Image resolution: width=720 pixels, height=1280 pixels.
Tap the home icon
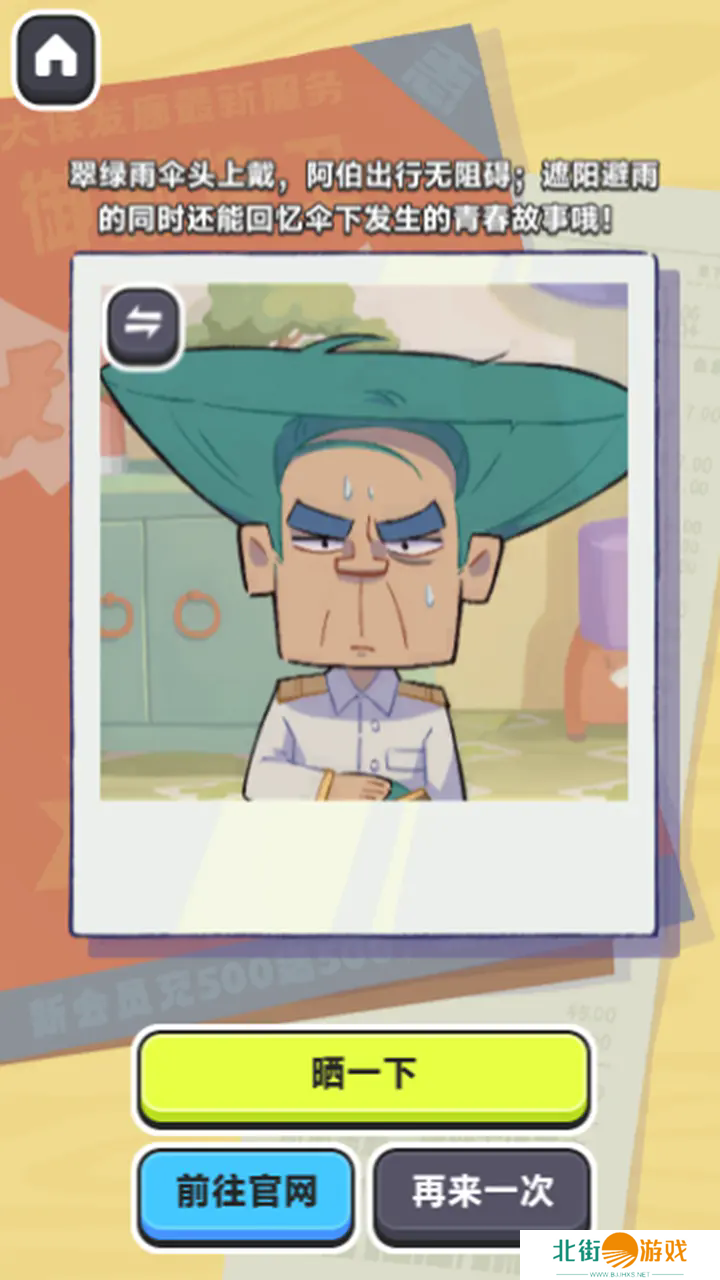[x=55, y=59]
